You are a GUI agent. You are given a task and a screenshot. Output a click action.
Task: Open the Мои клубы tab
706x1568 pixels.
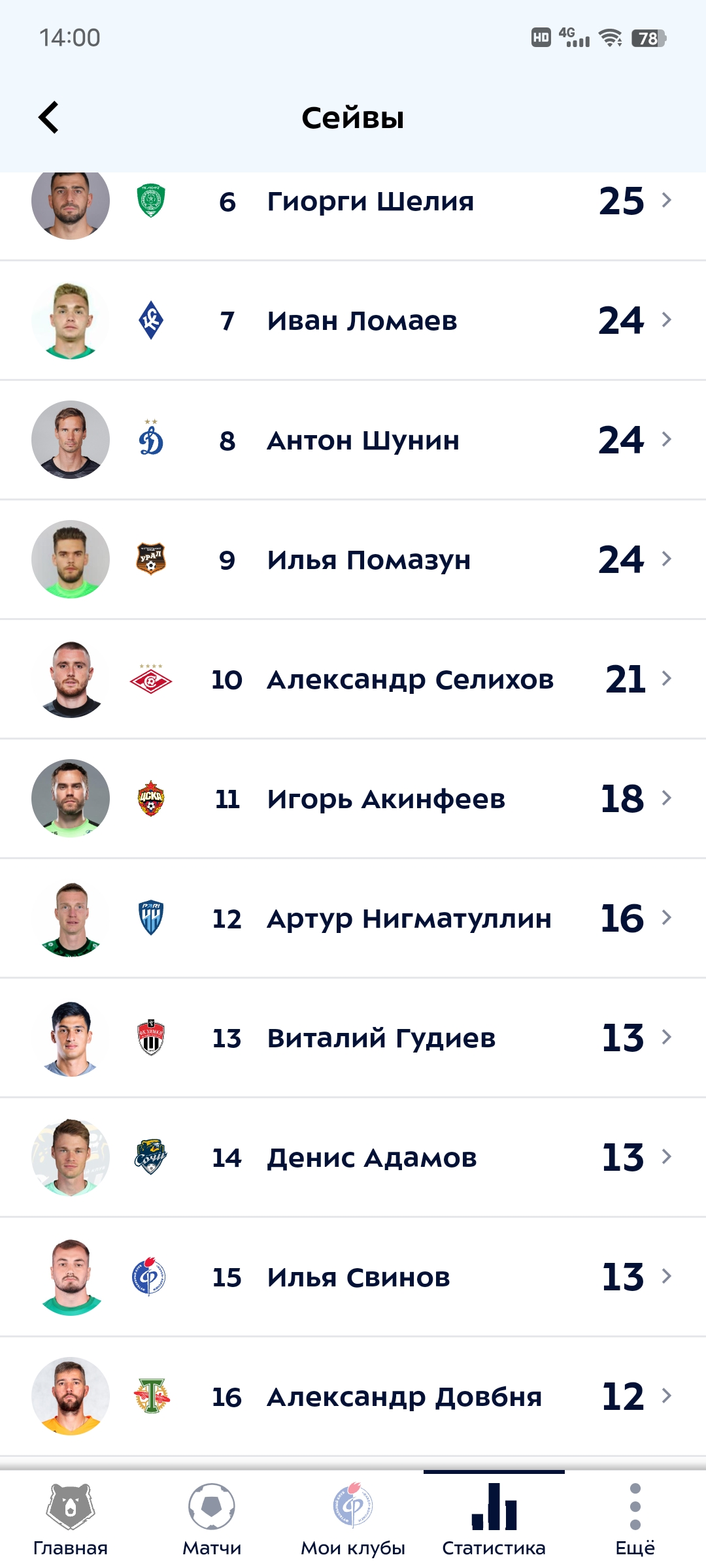[353, 1520]
